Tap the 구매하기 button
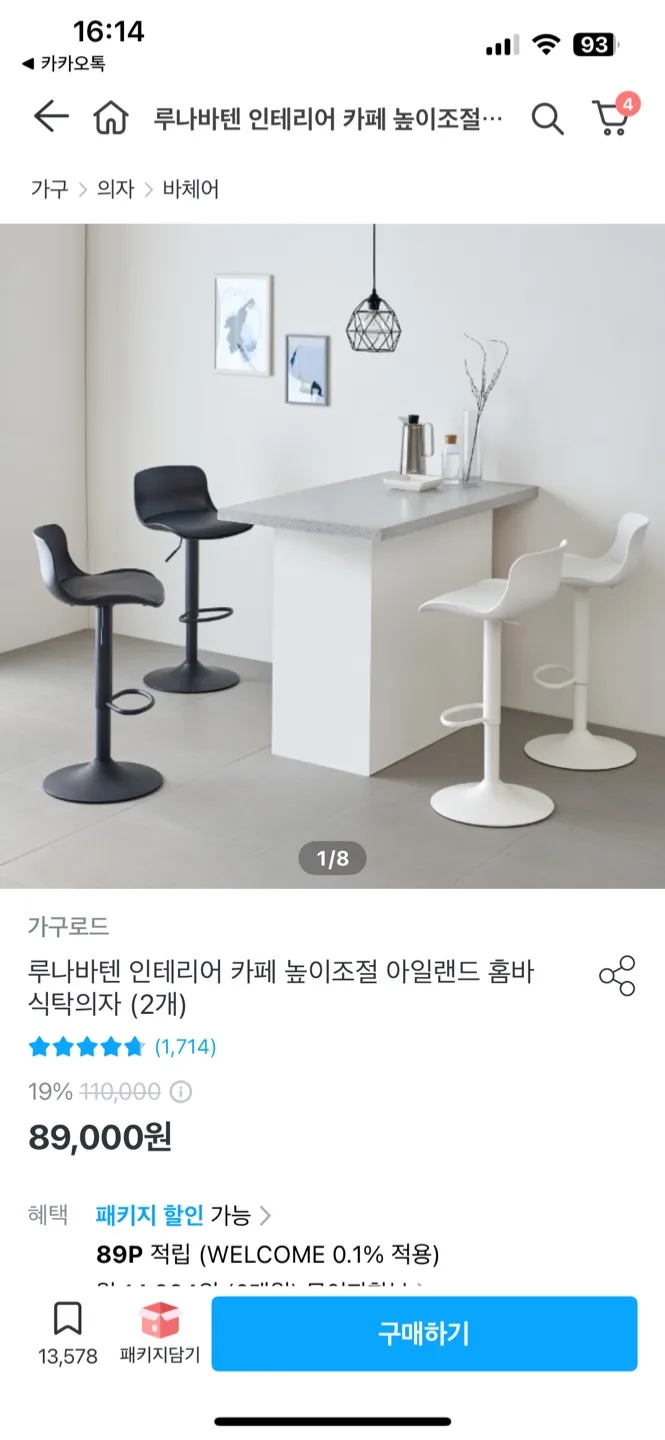The width and height of the screenshot is (665, 1440). tap(424, 1333)
